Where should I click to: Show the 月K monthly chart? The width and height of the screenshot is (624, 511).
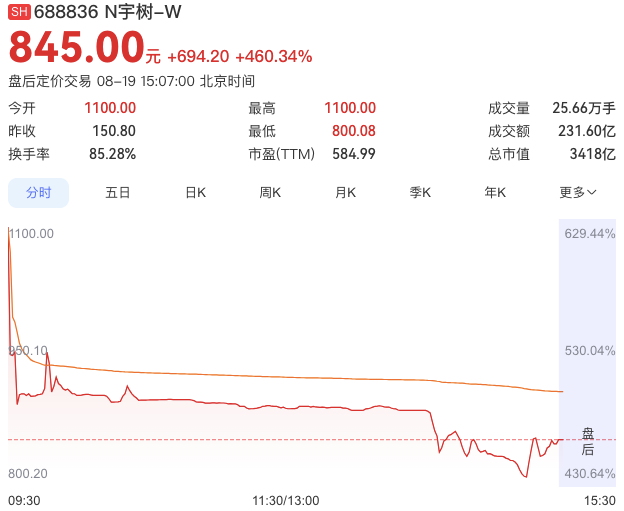pyautogui.click(x=345, y=193)
